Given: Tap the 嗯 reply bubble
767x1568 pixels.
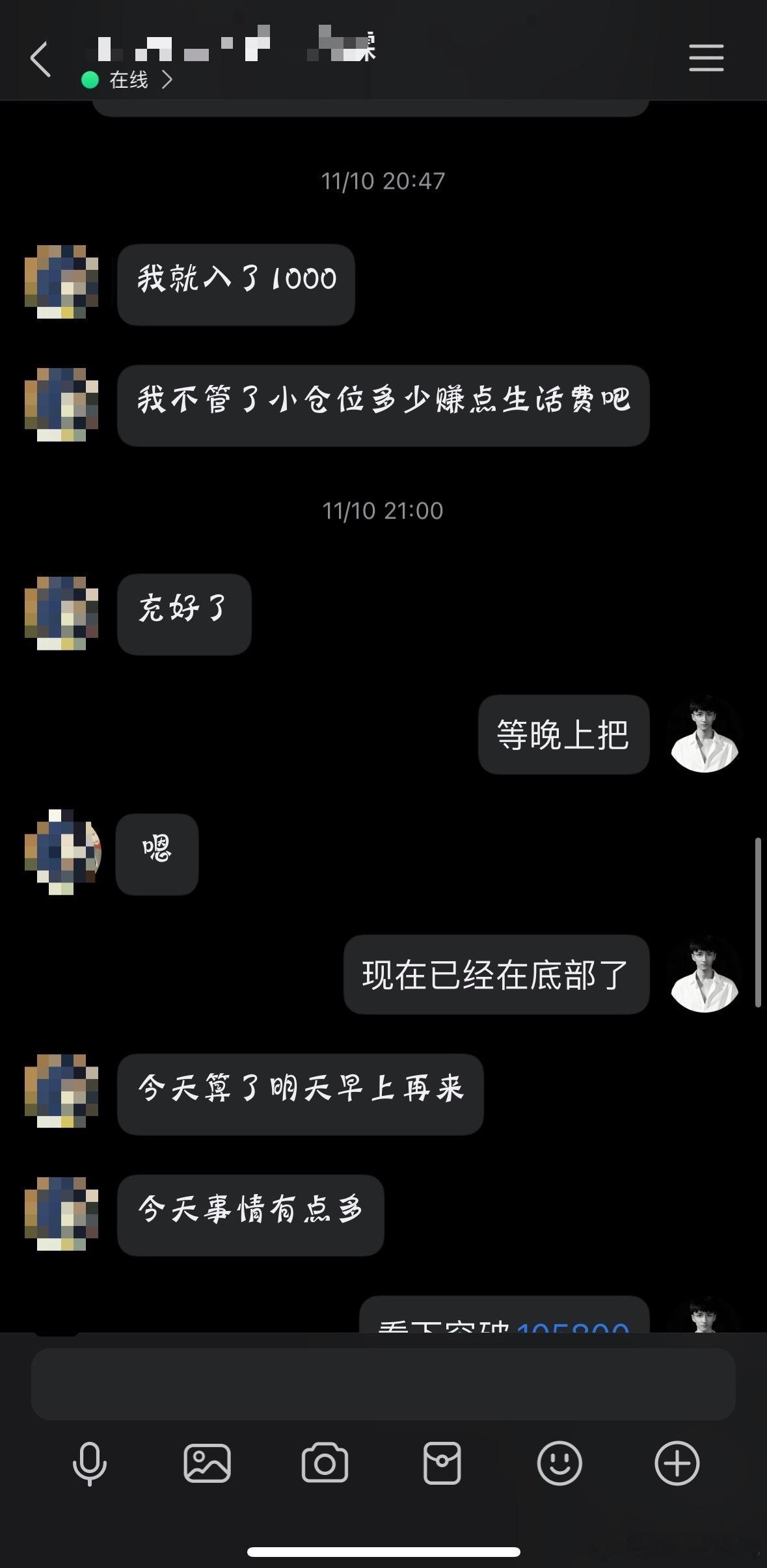Looking at the screenshot, I should point(157,854).
